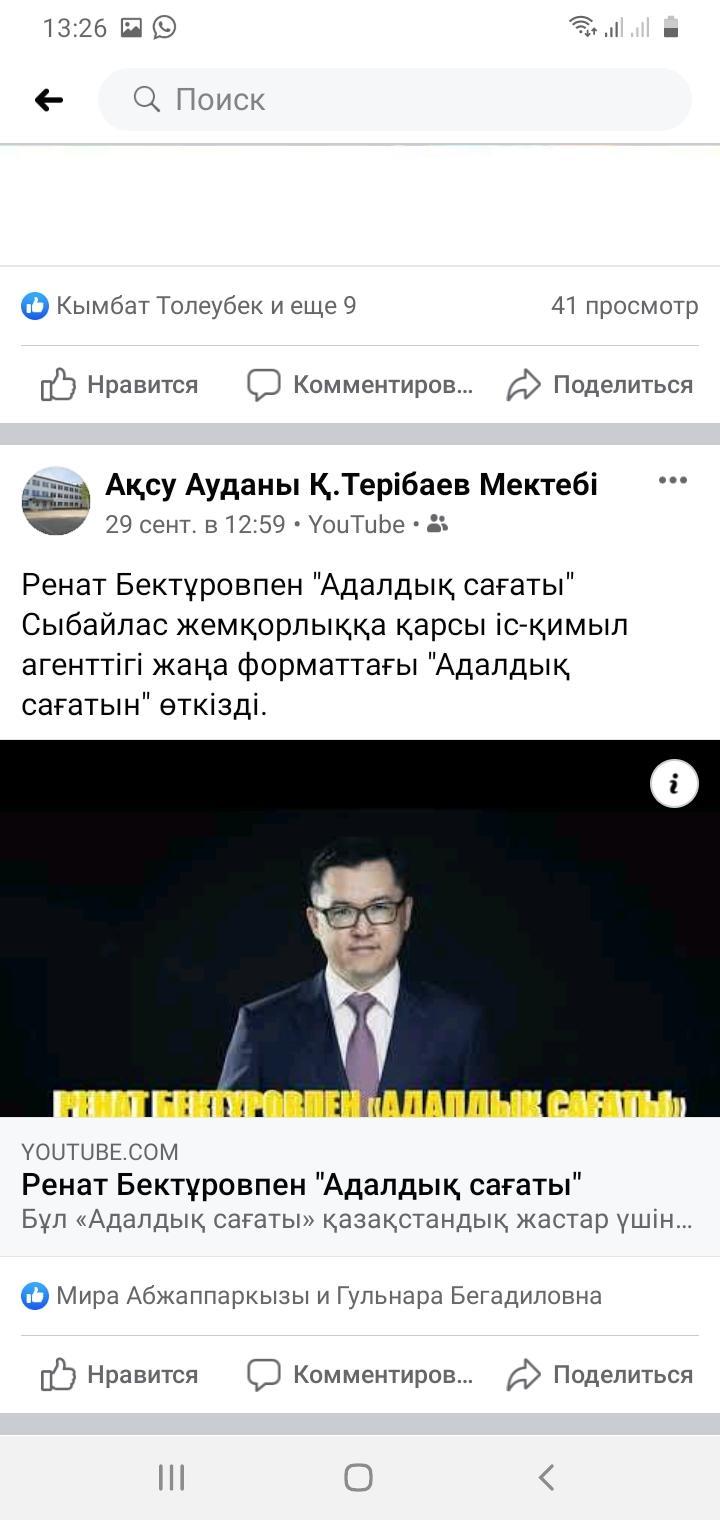Open the Ренат Бектұровпен YouTube video preview
720x1520 pixels.
(360, 930)
